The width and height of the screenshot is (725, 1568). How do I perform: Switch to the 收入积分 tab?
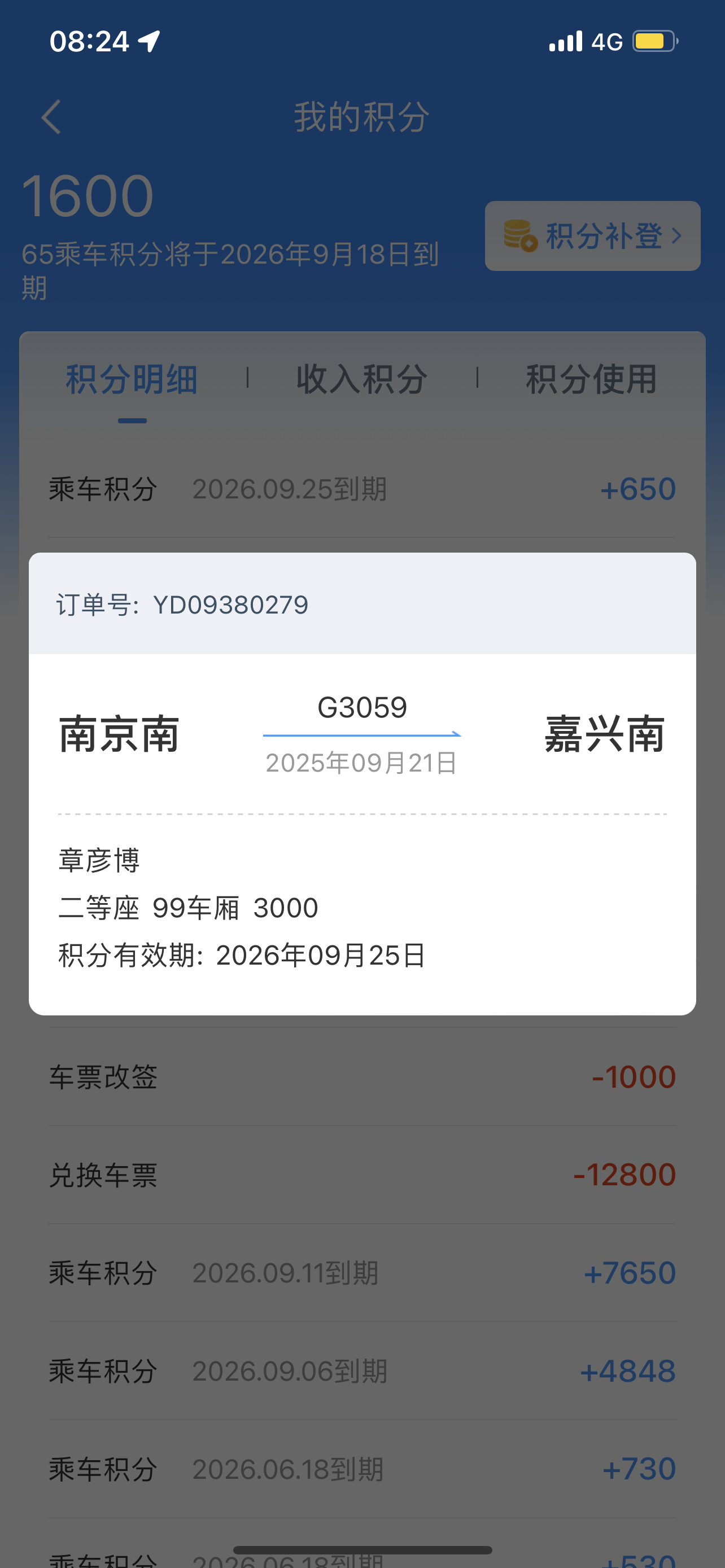(x=361, y=378)
